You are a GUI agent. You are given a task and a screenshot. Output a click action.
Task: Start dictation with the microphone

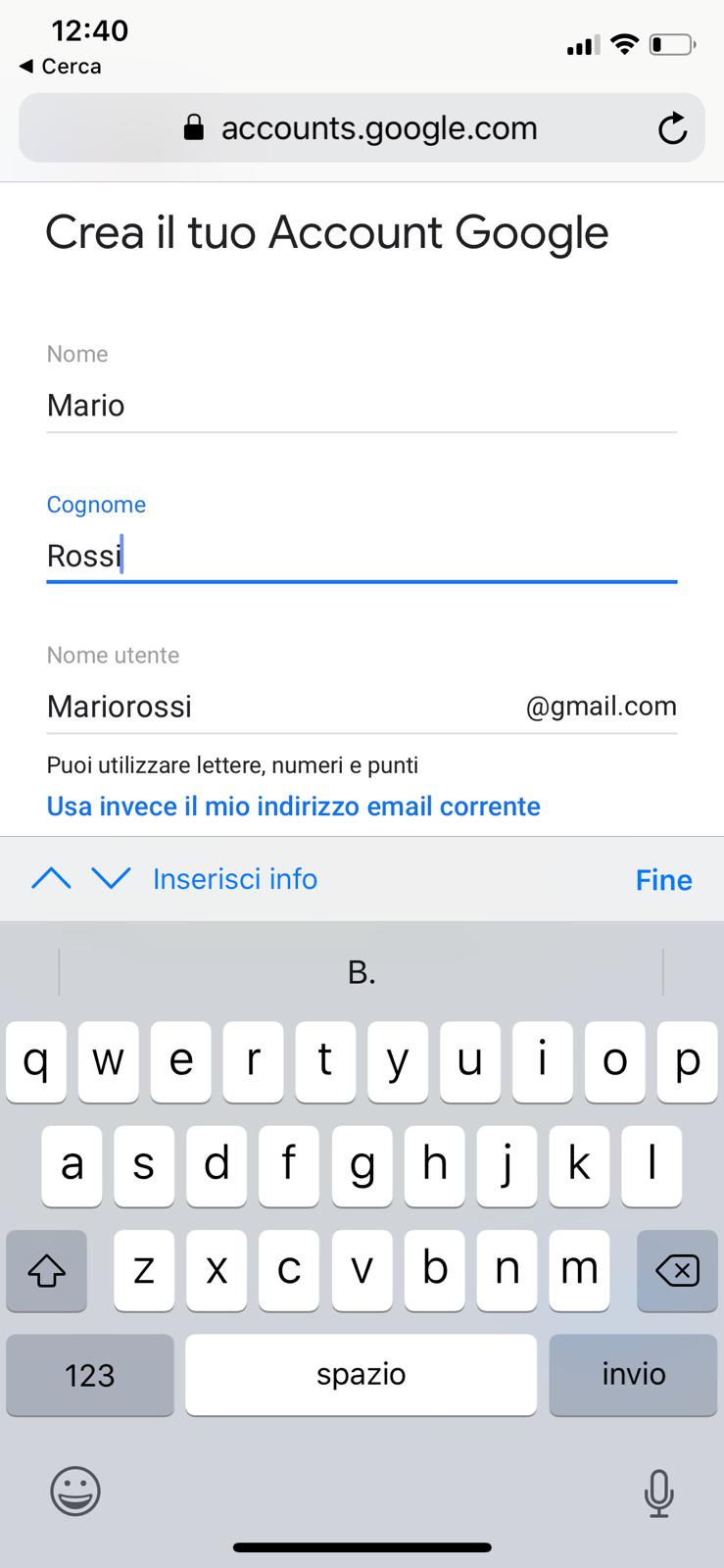658,1494
